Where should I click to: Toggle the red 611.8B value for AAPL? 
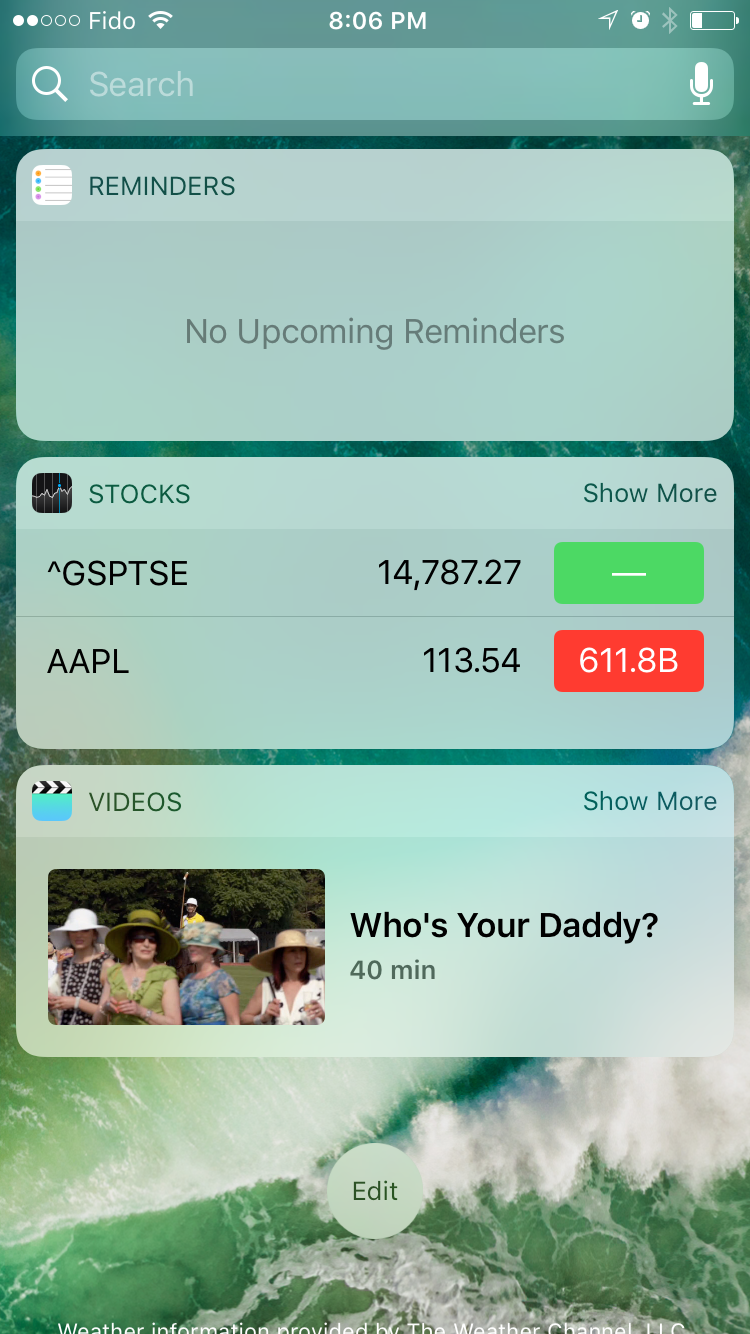(629, 661)
